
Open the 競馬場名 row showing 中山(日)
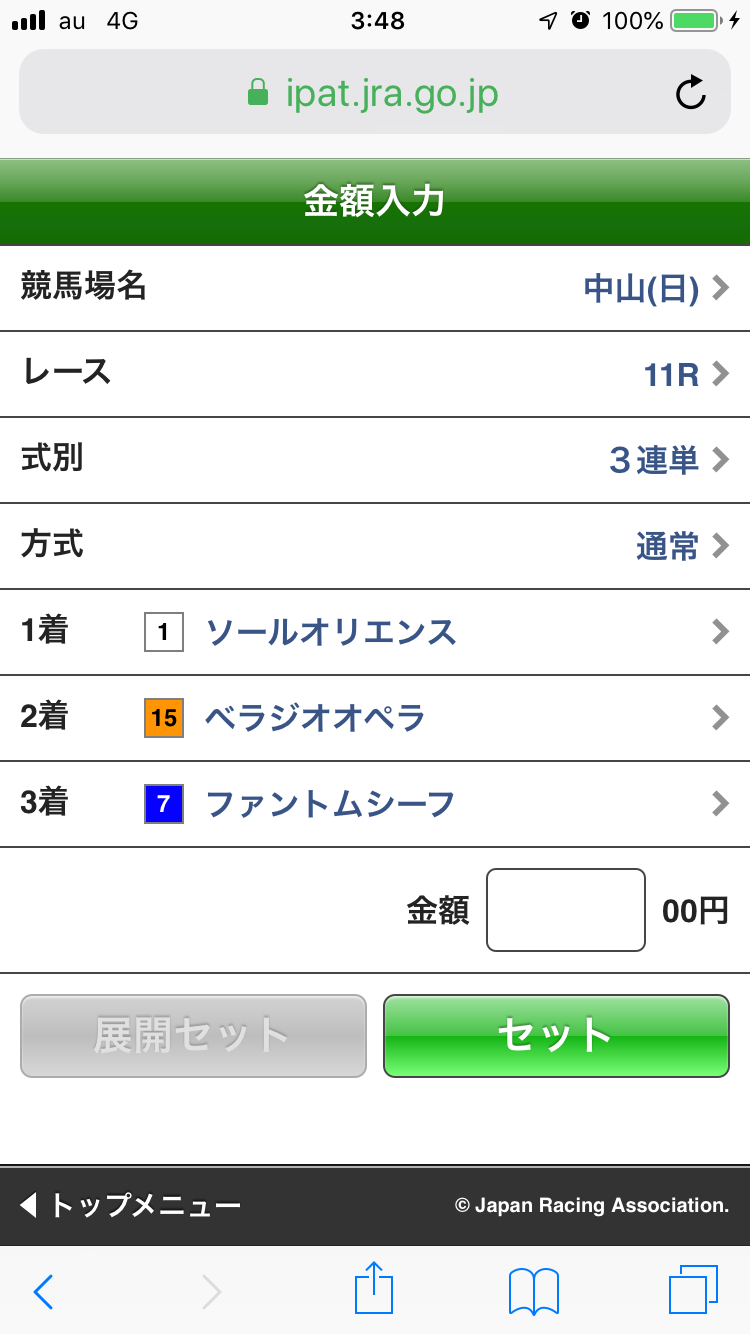(x=375, y=289)
